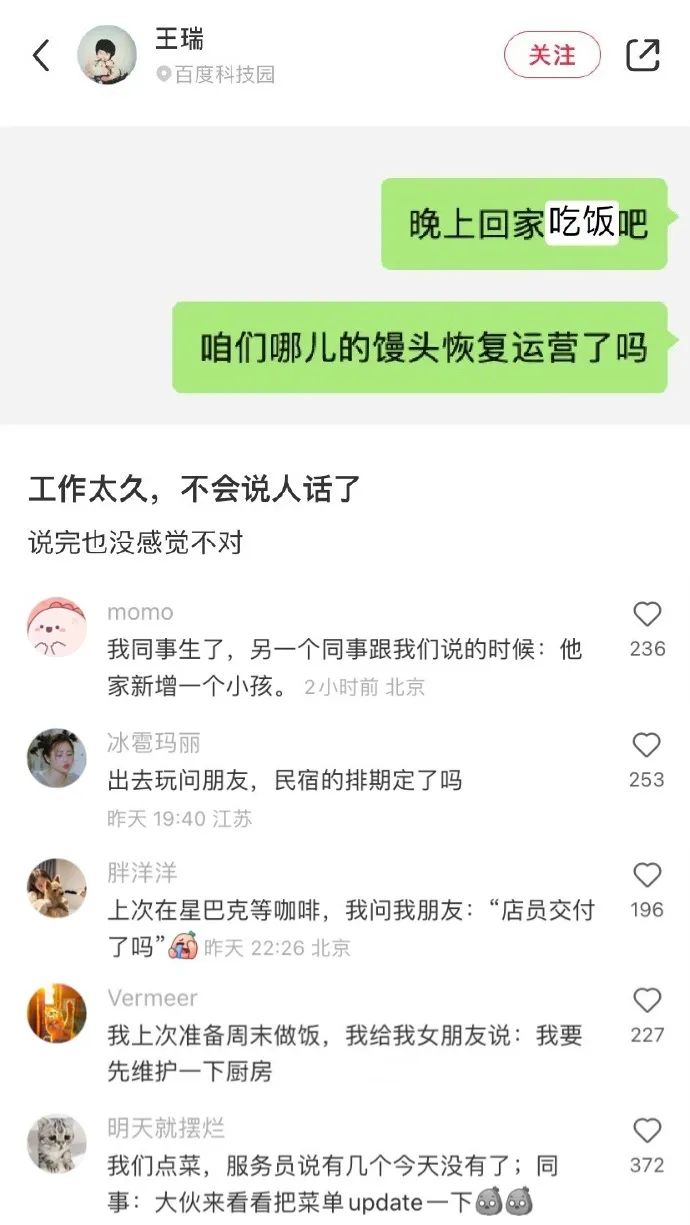Like 胖洋洋's comment
This screenshot has width=690, height=1225.
647,876
